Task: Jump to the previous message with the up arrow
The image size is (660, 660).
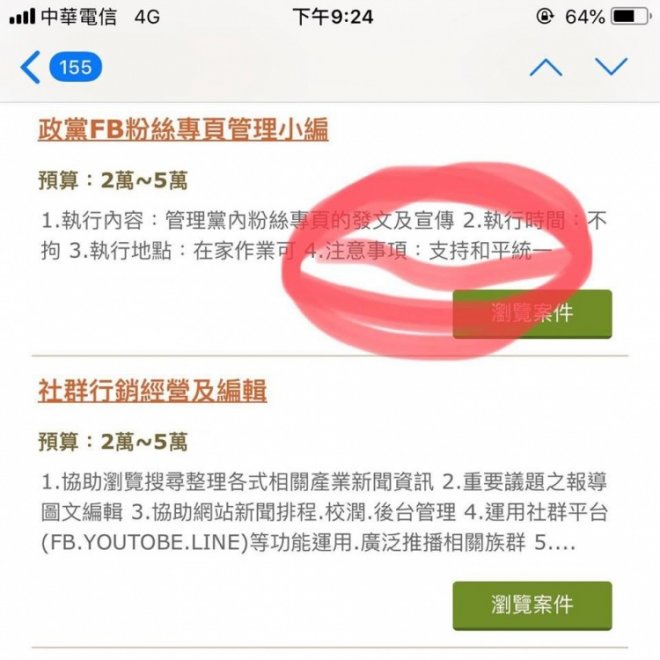Action: [546, 67]
